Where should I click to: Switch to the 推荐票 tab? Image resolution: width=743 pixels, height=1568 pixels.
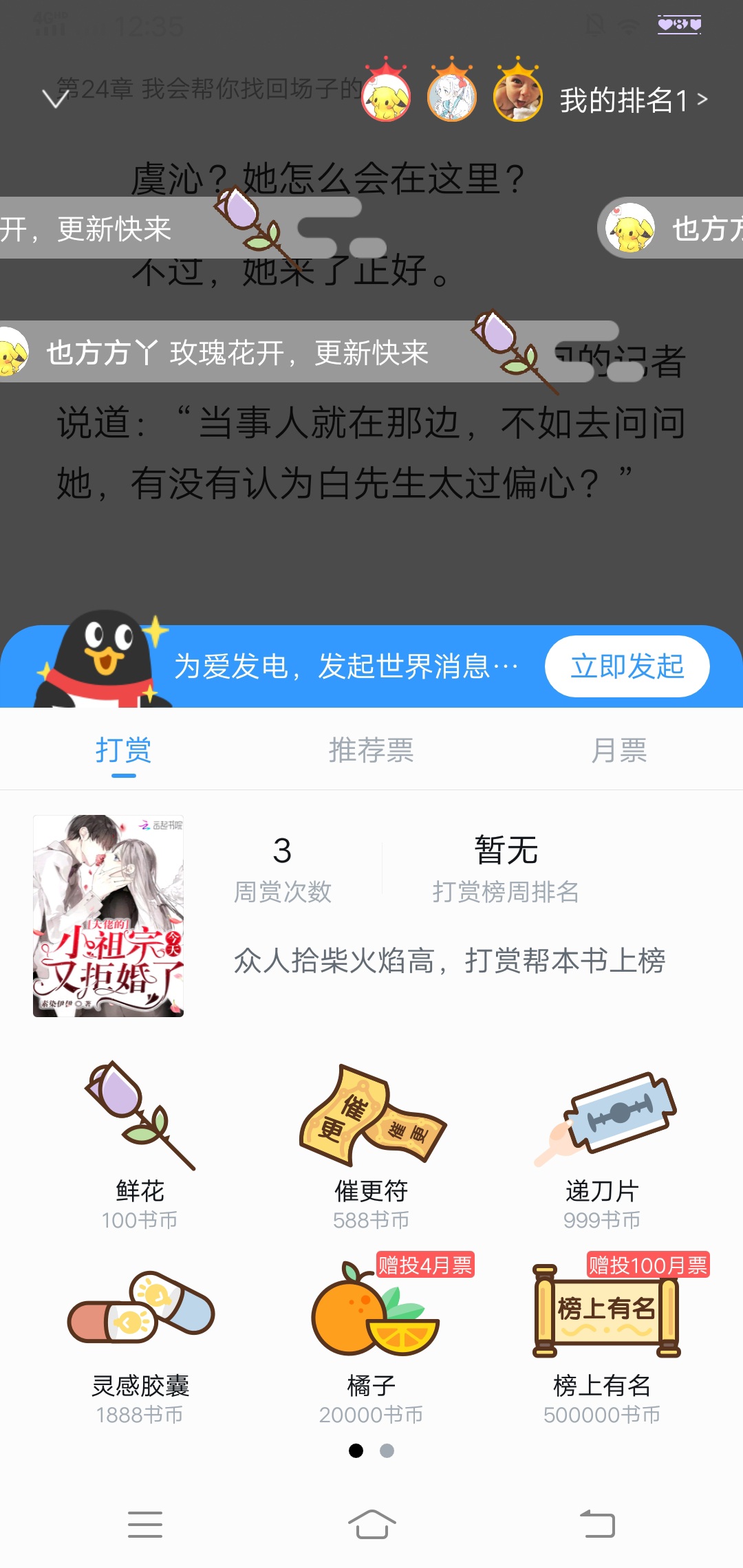coord(371,750)
